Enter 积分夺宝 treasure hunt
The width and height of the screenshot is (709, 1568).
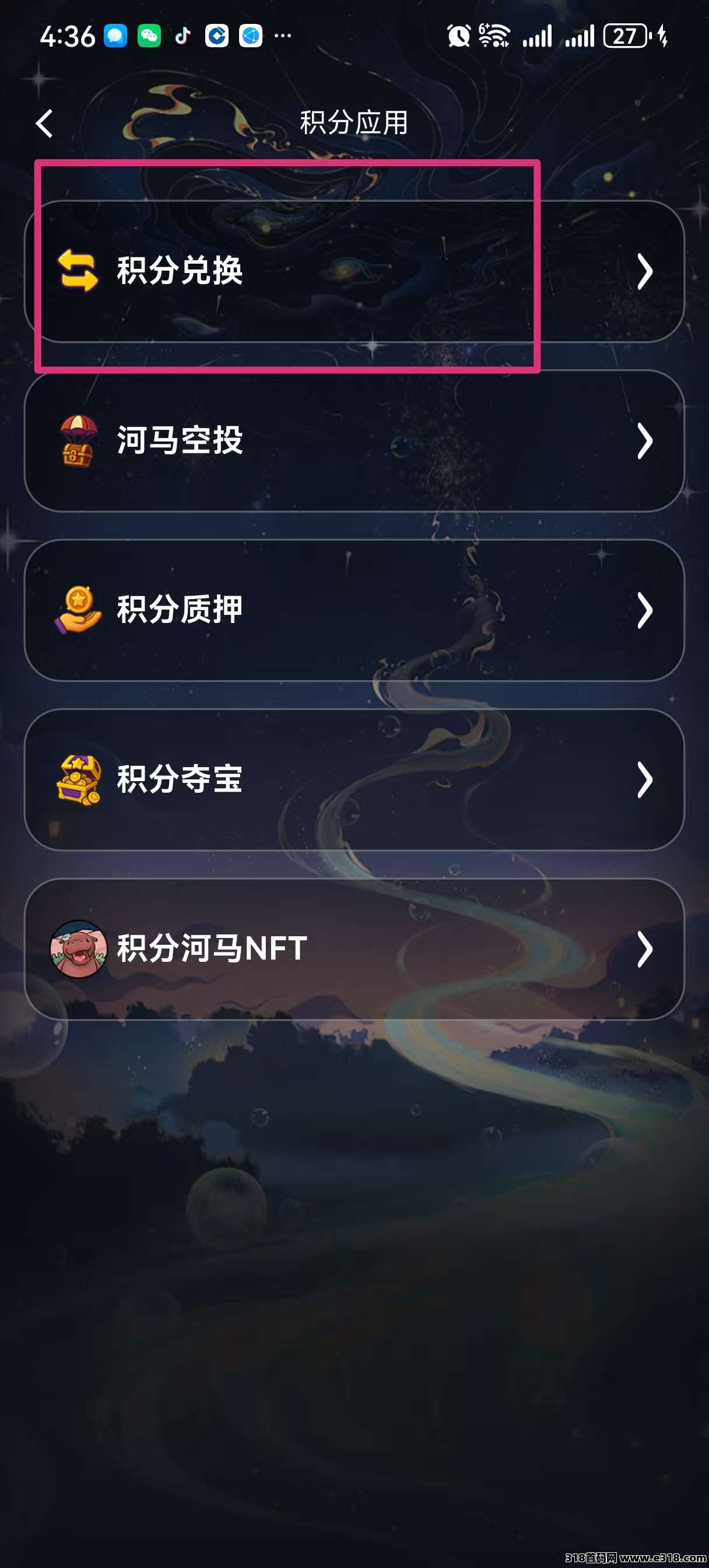(x=354, y=779)
